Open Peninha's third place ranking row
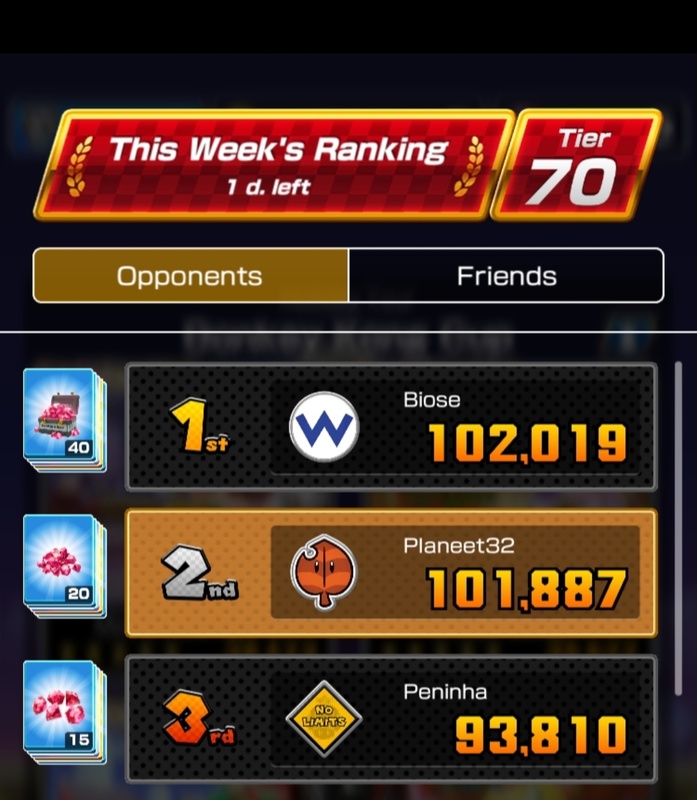 pyautogui.click(x=390, y=719)
